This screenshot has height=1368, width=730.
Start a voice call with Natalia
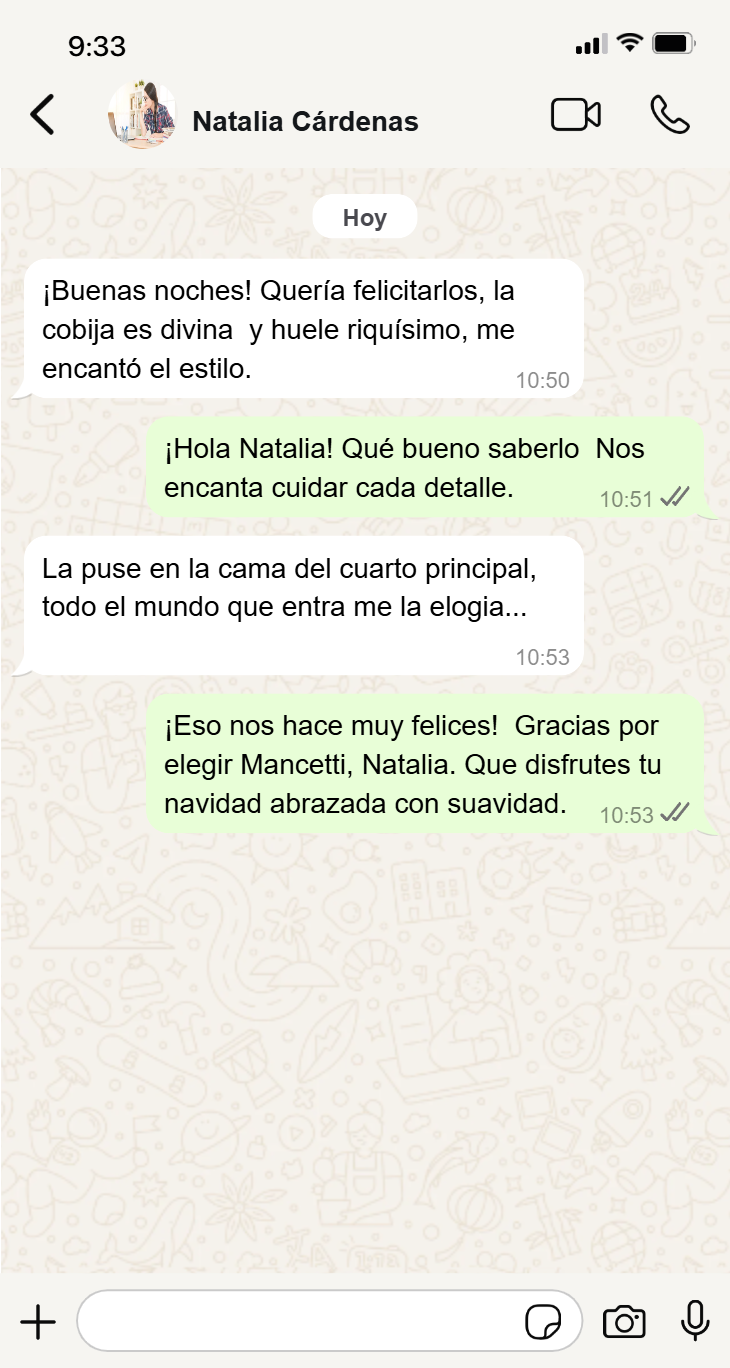click(670, 115)
